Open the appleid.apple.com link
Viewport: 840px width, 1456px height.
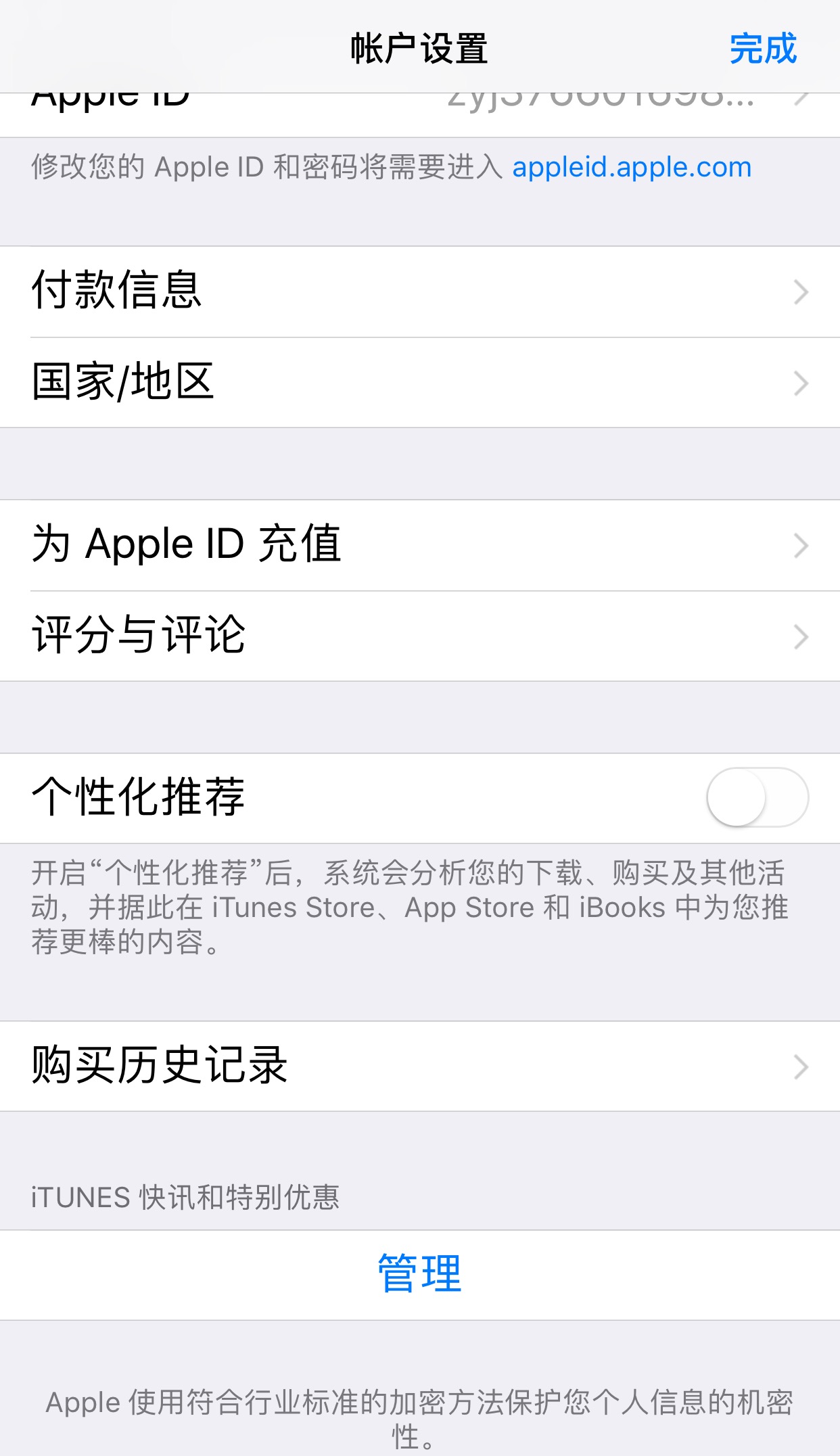tap(632, 167)
